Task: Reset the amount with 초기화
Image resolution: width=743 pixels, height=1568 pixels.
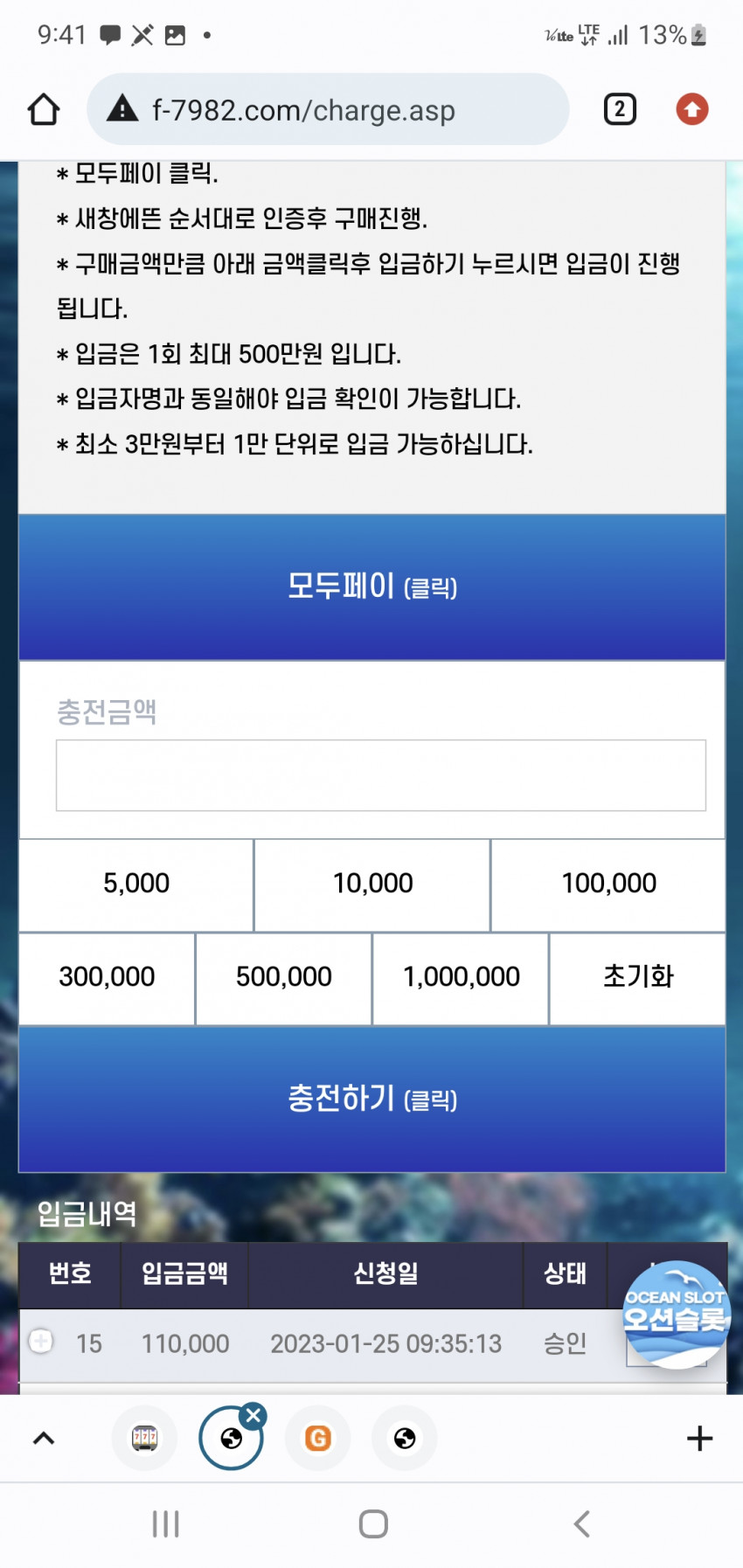Action: [637, 977]
